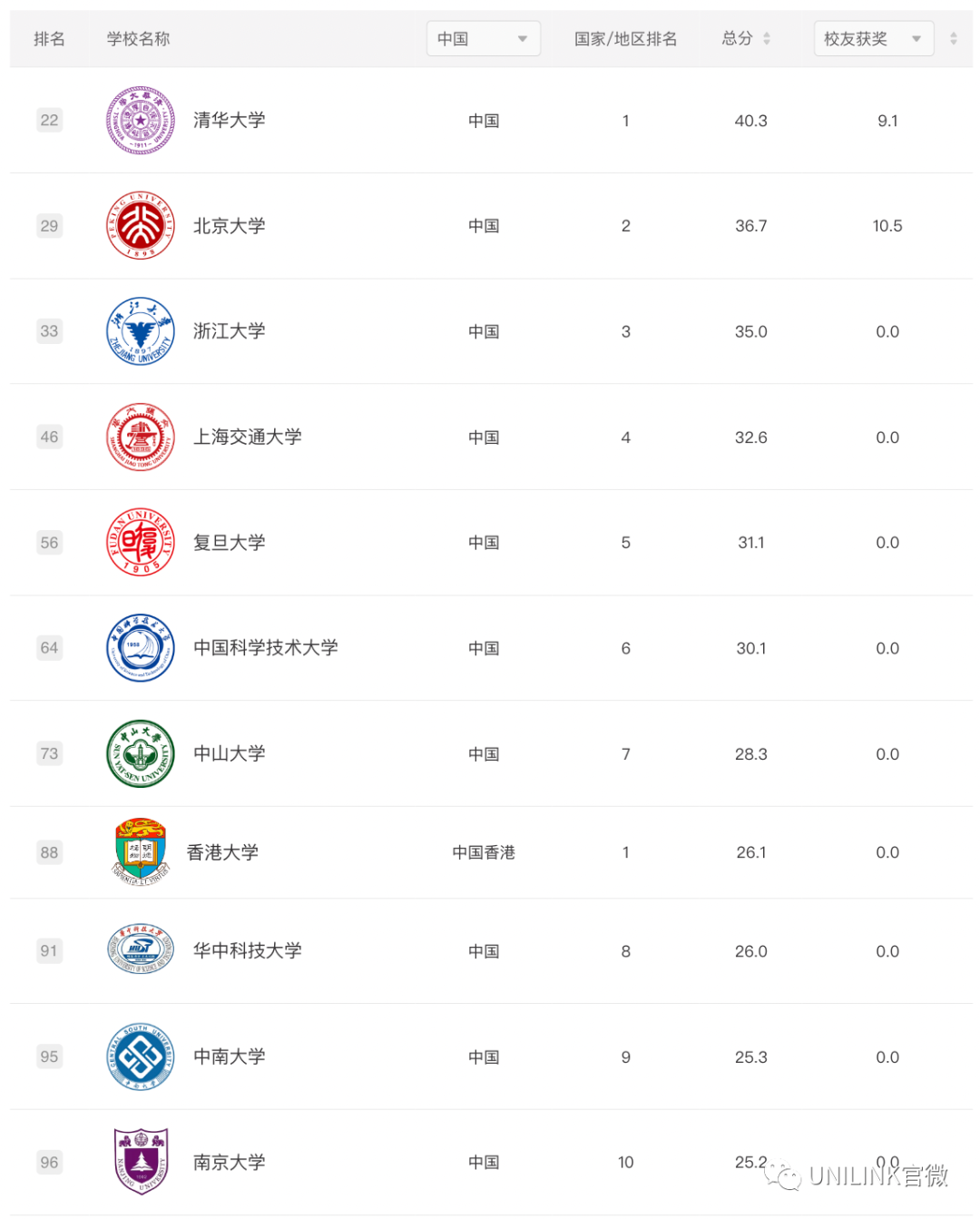Open 中南大学 details
980x1219 pixels.
[229, 1057]
